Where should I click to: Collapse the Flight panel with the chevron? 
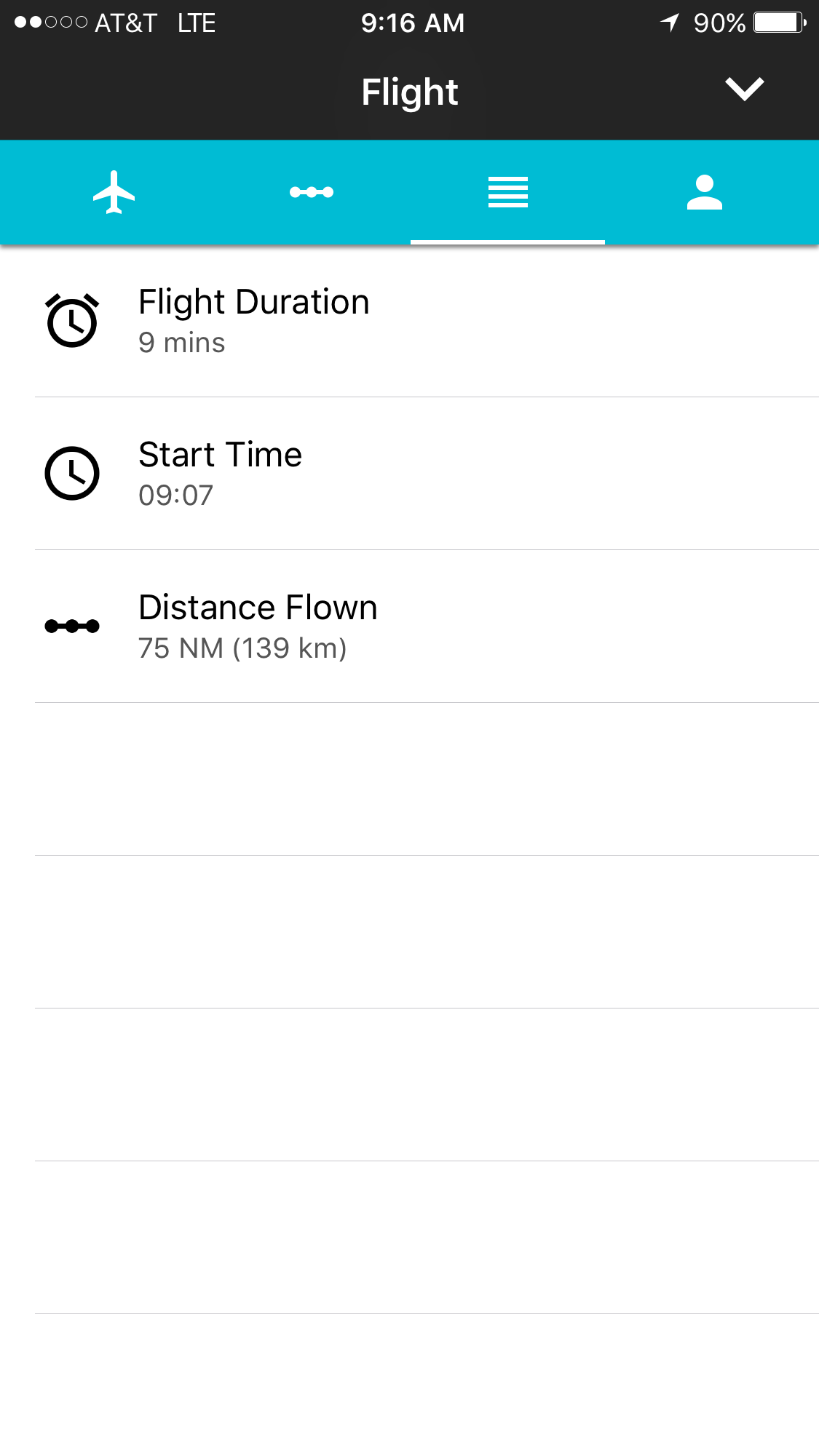(x=744, y=89)
